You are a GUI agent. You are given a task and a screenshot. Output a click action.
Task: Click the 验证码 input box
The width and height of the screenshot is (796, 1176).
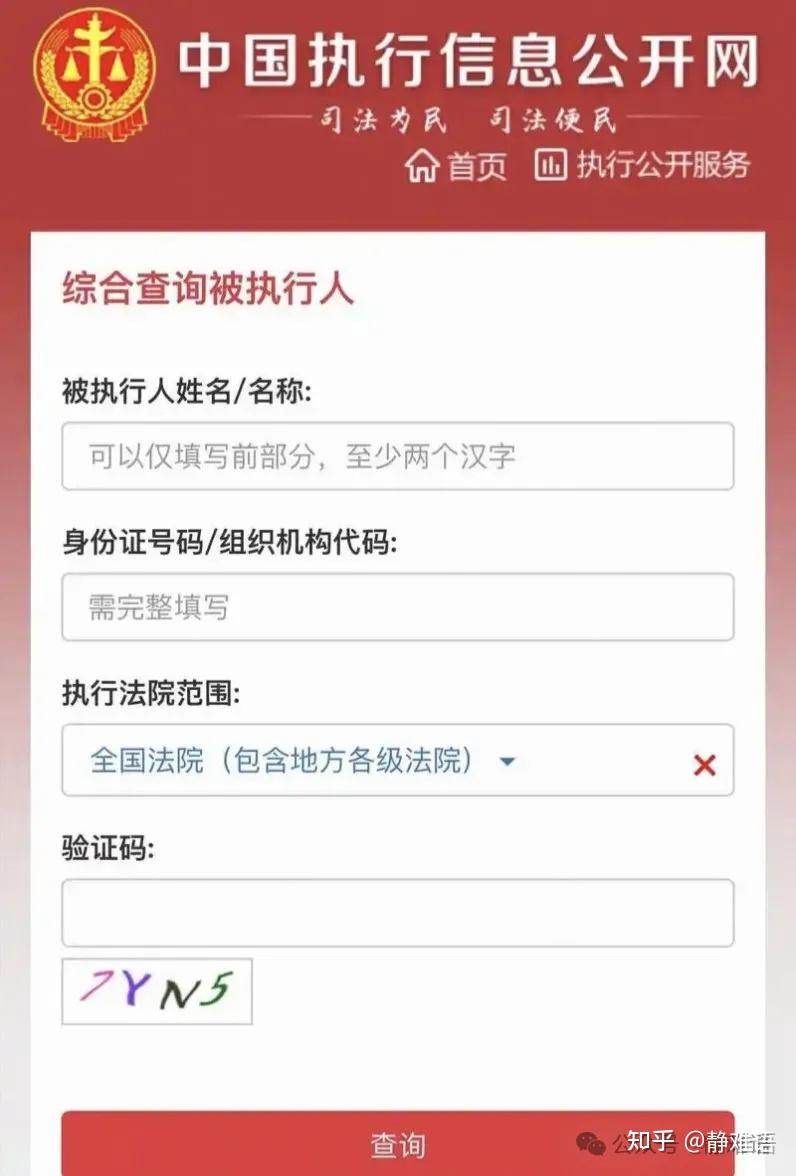pyautogui.click(x=397, y=912)
